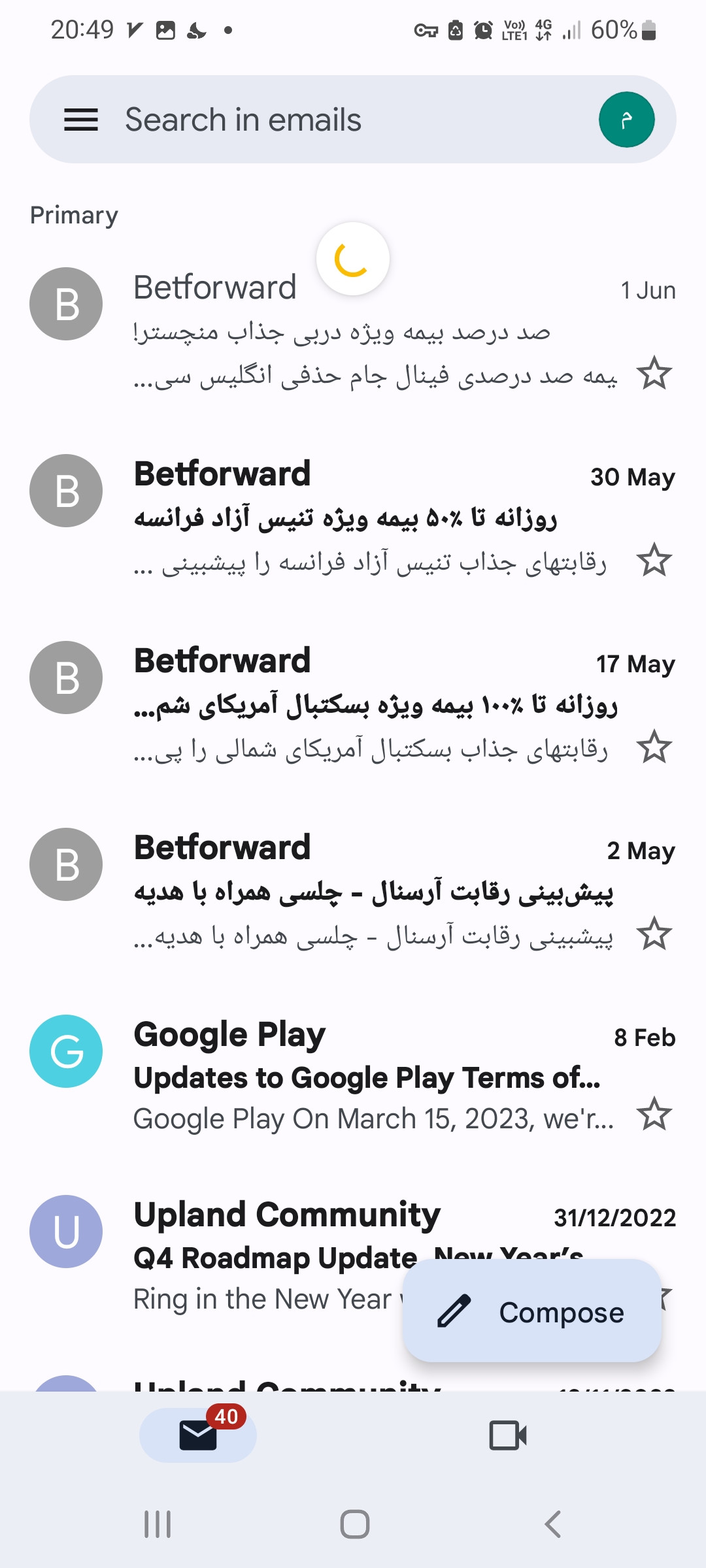
Task: Select the Betforward sender avatar from 30 May
Action: [x=66, y=491]
